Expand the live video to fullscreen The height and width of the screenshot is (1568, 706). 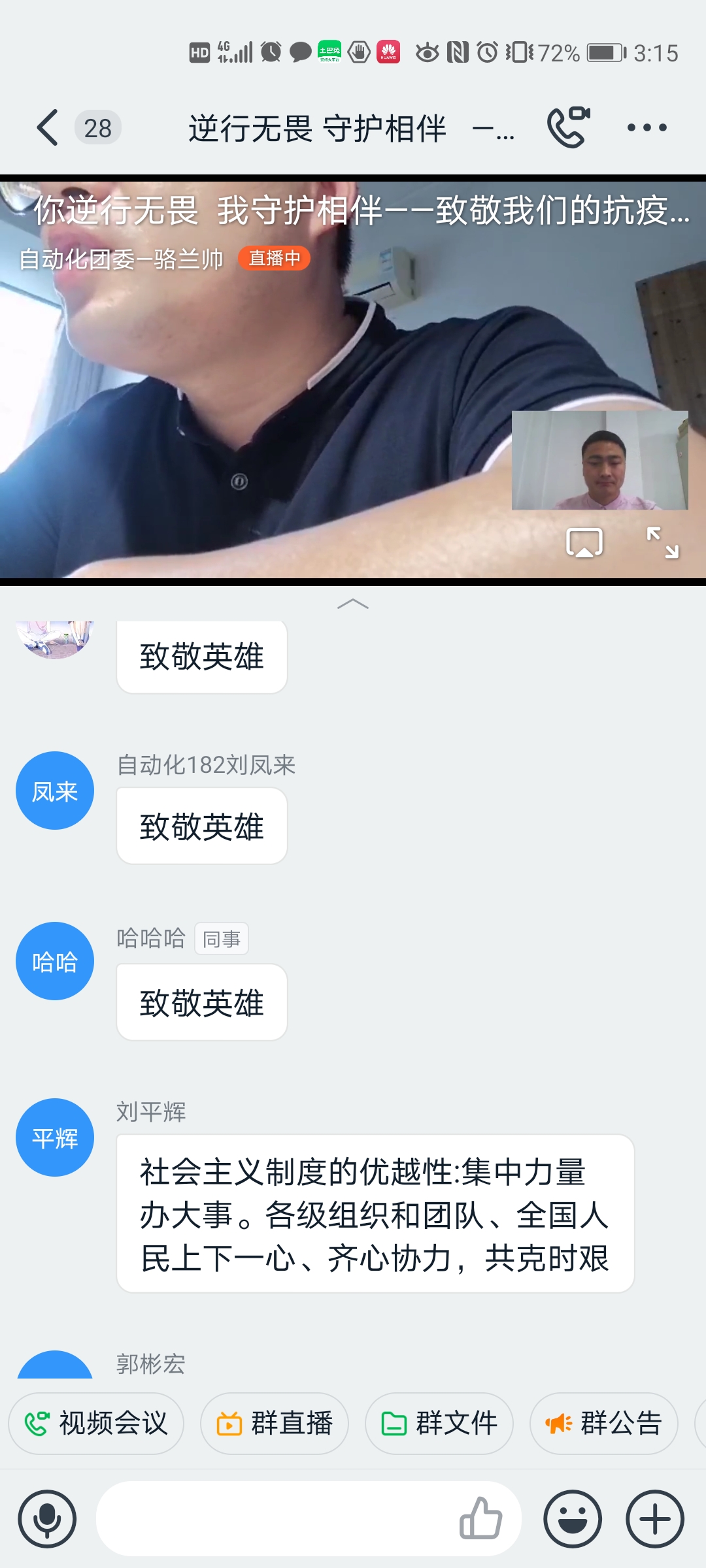point(662,543)
